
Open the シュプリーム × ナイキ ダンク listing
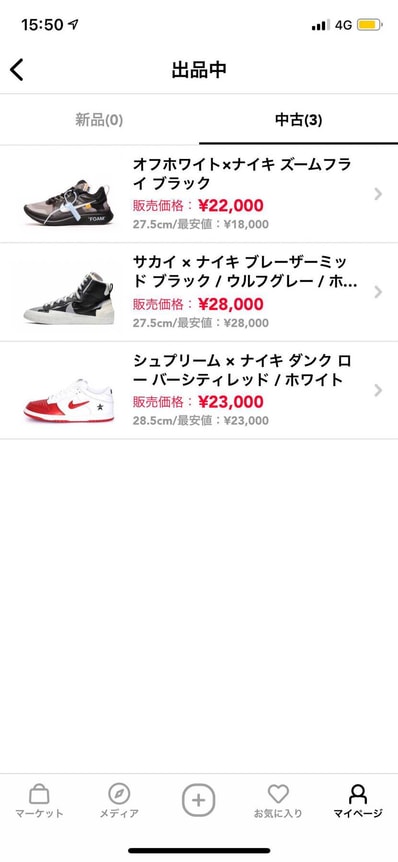tap(199, 390)
